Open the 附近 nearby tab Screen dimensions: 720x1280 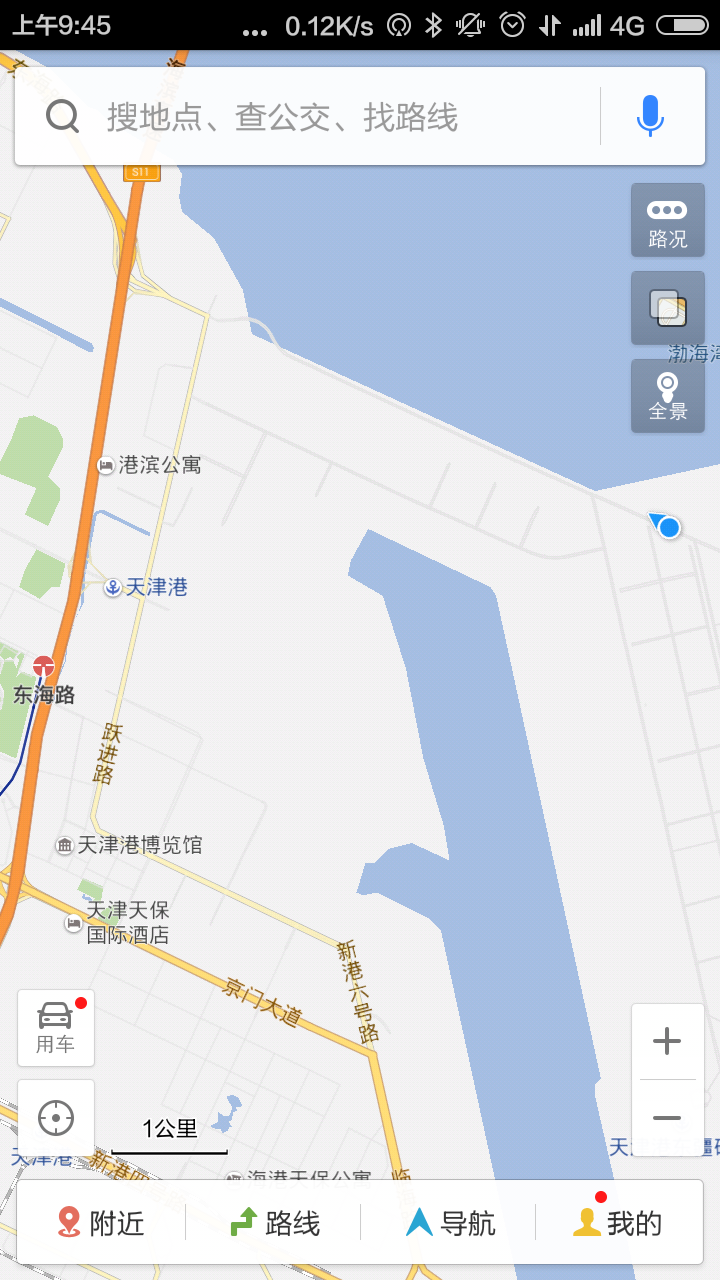pos(100,1222)
